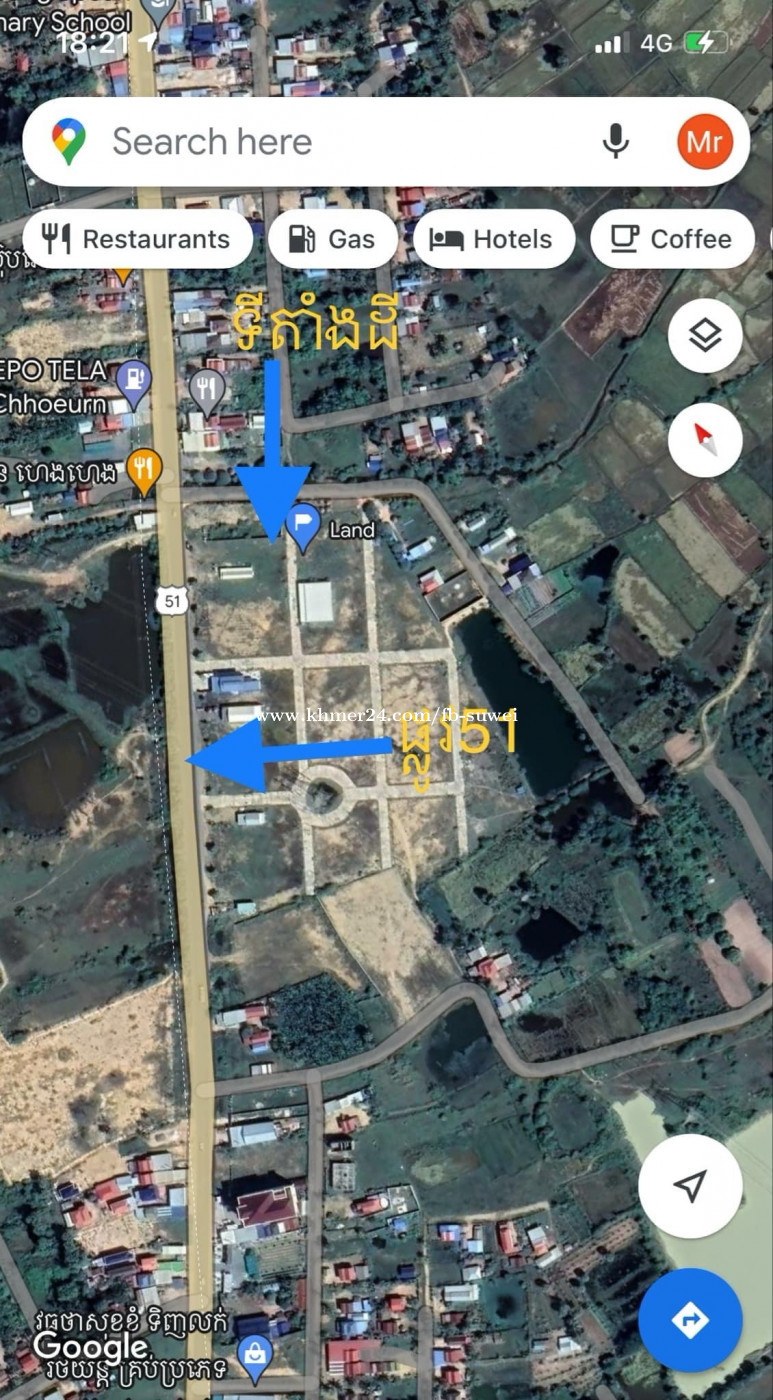Select the Coffee chip
Viewport: 773px width, 1400px height.
(672, 239)
